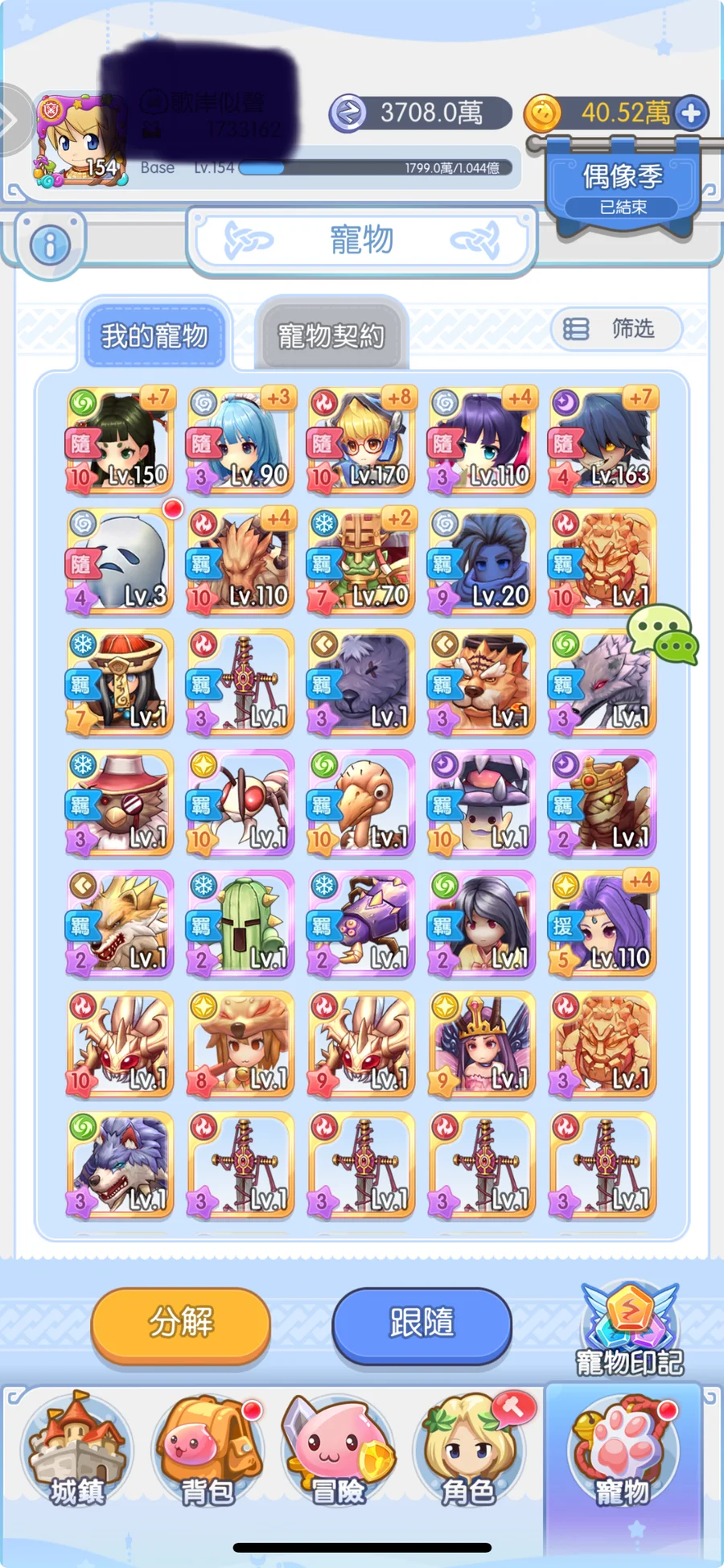
Task: Select the 援 purple-haired pet at Lv.110
Action: [x=603, y=924]
